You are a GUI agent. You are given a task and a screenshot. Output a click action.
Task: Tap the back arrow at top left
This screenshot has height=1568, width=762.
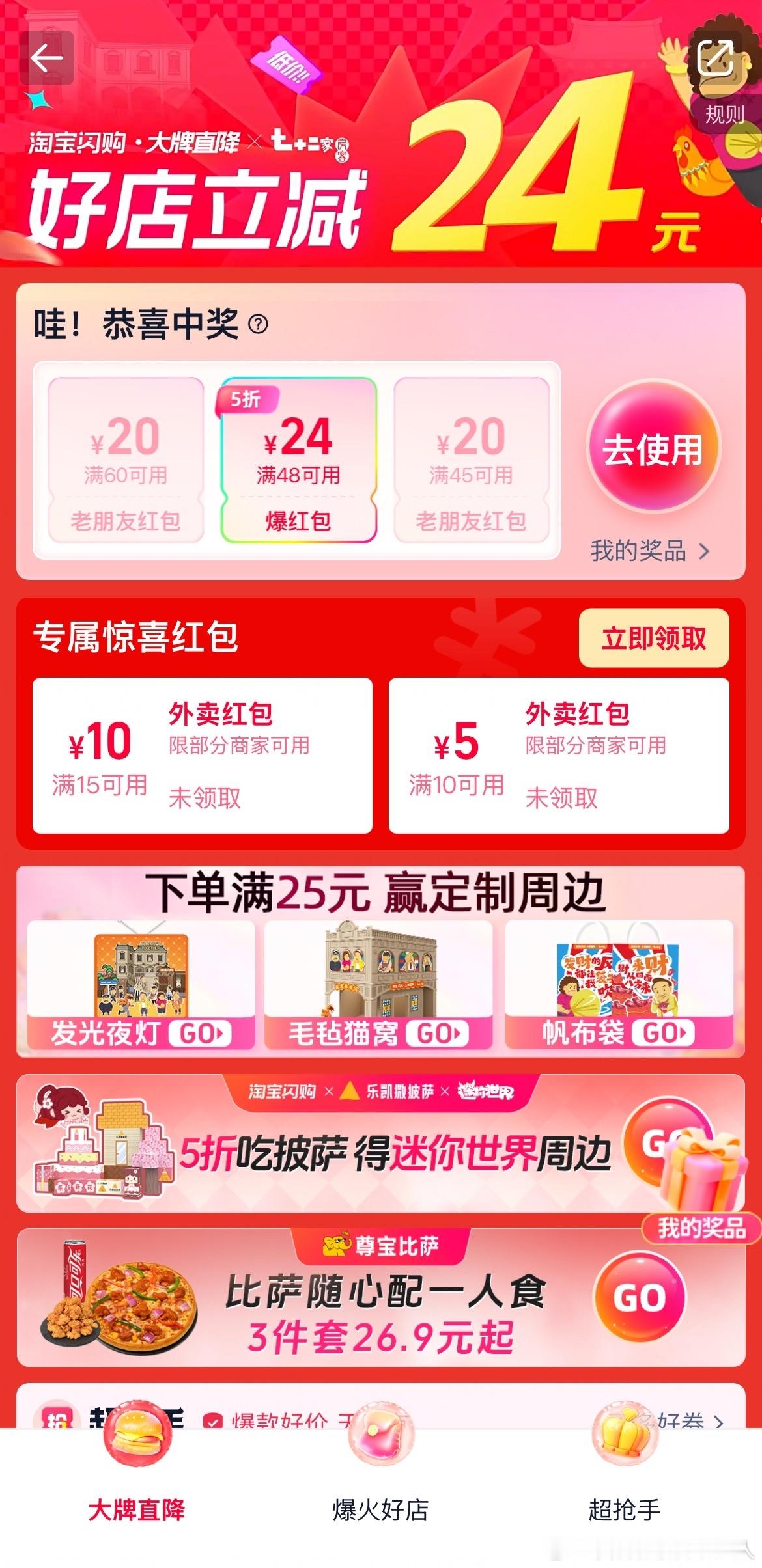click(47, 59)
